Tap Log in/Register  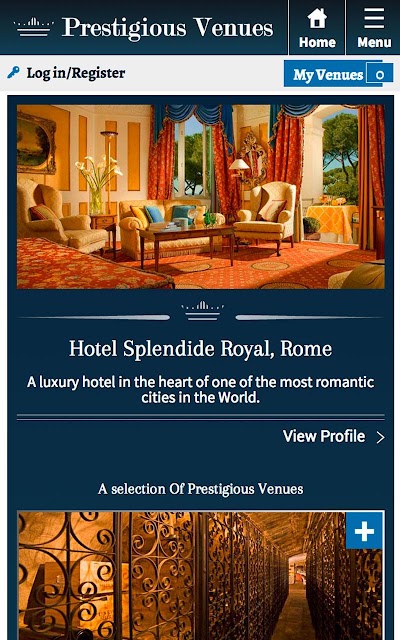click(66, 73)
